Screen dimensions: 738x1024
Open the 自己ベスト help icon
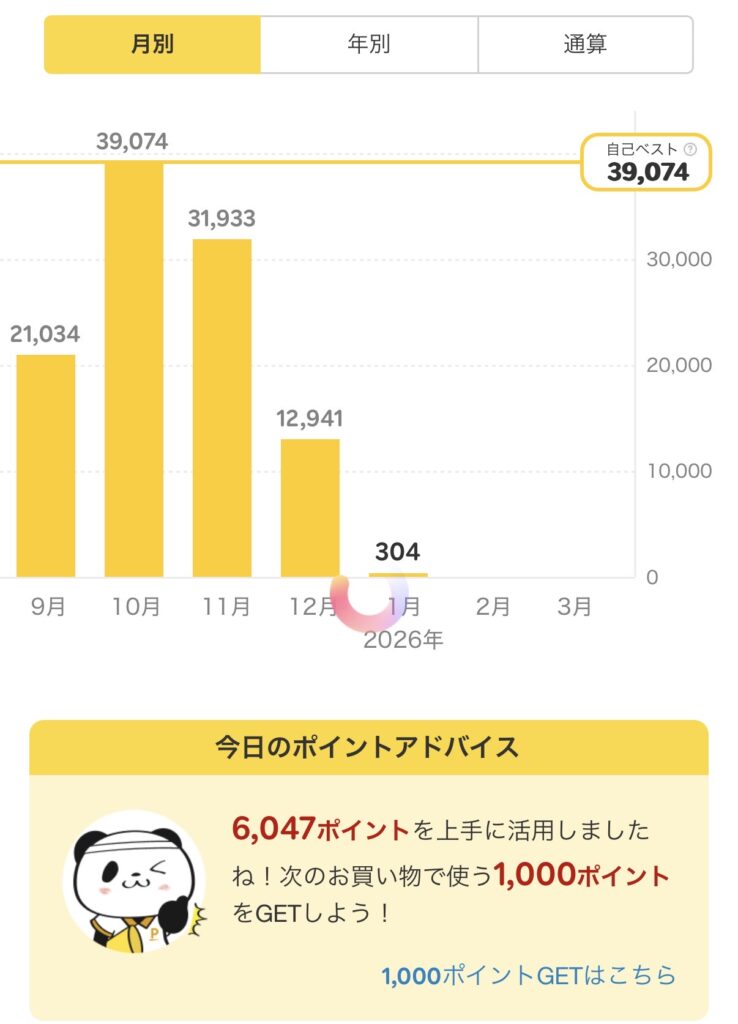(689, 149)
